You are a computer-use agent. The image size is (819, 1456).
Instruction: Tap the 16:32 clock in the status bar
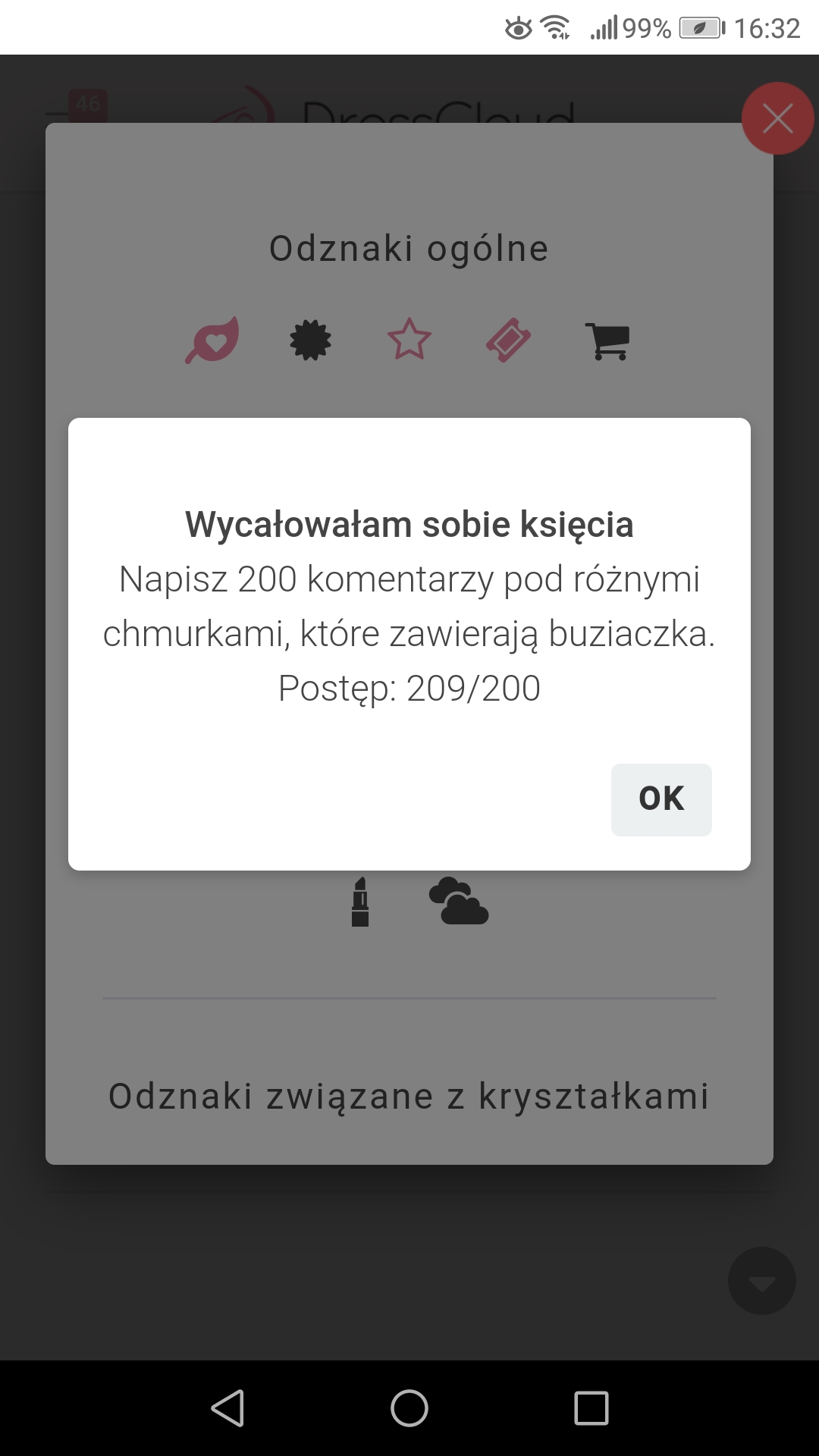[767, 27]
